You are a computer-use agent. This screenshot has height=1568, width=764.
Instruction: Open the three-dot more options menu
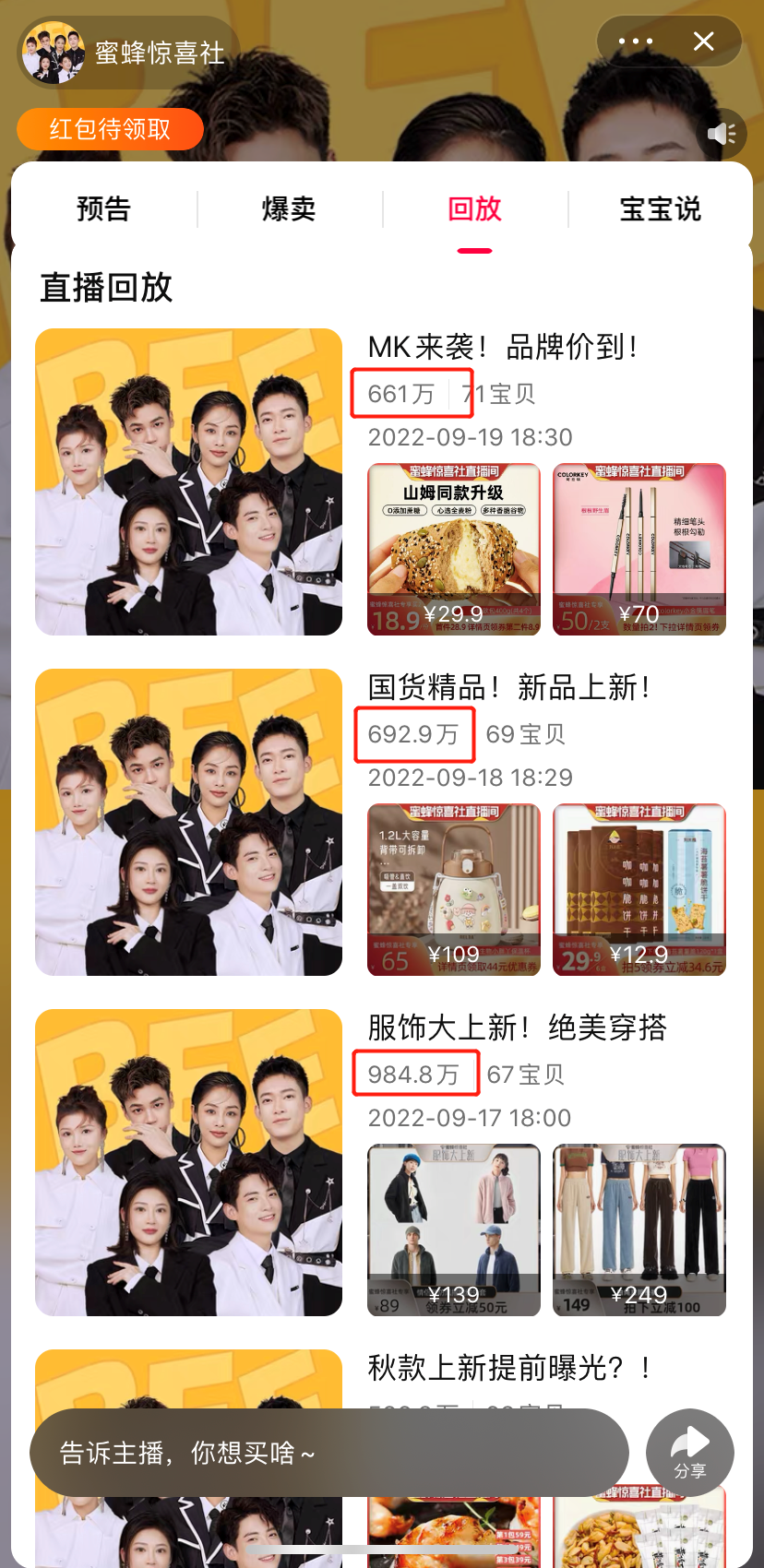(636, 42)
